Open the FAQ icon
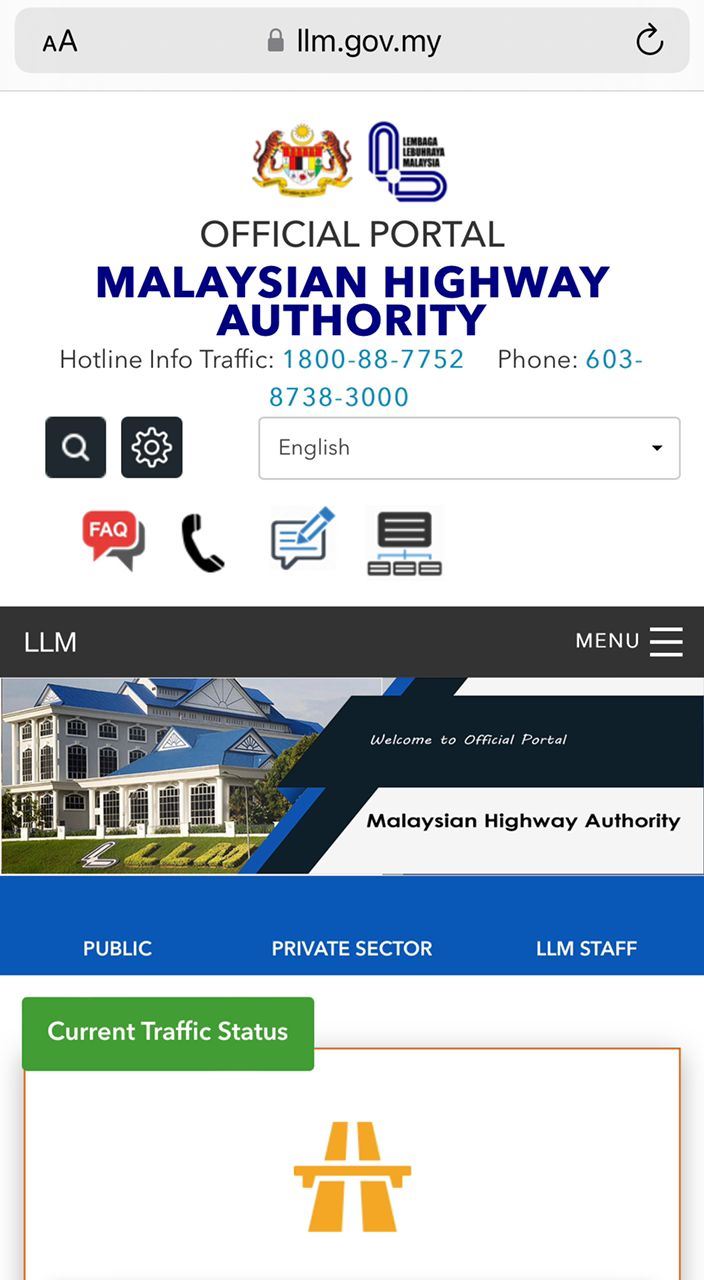 point(113,541)
